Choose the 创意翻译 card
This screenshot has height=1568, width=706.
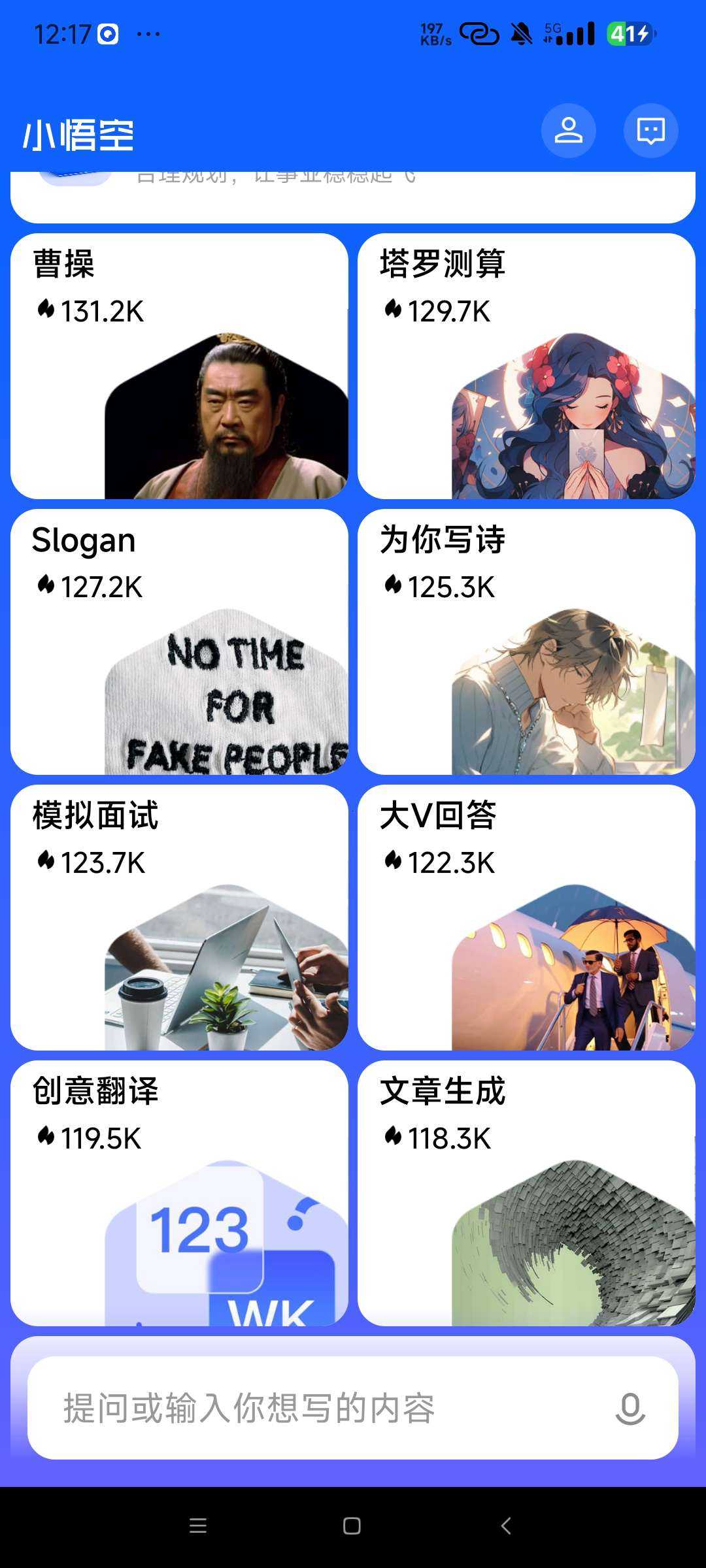pos(179,1193)
